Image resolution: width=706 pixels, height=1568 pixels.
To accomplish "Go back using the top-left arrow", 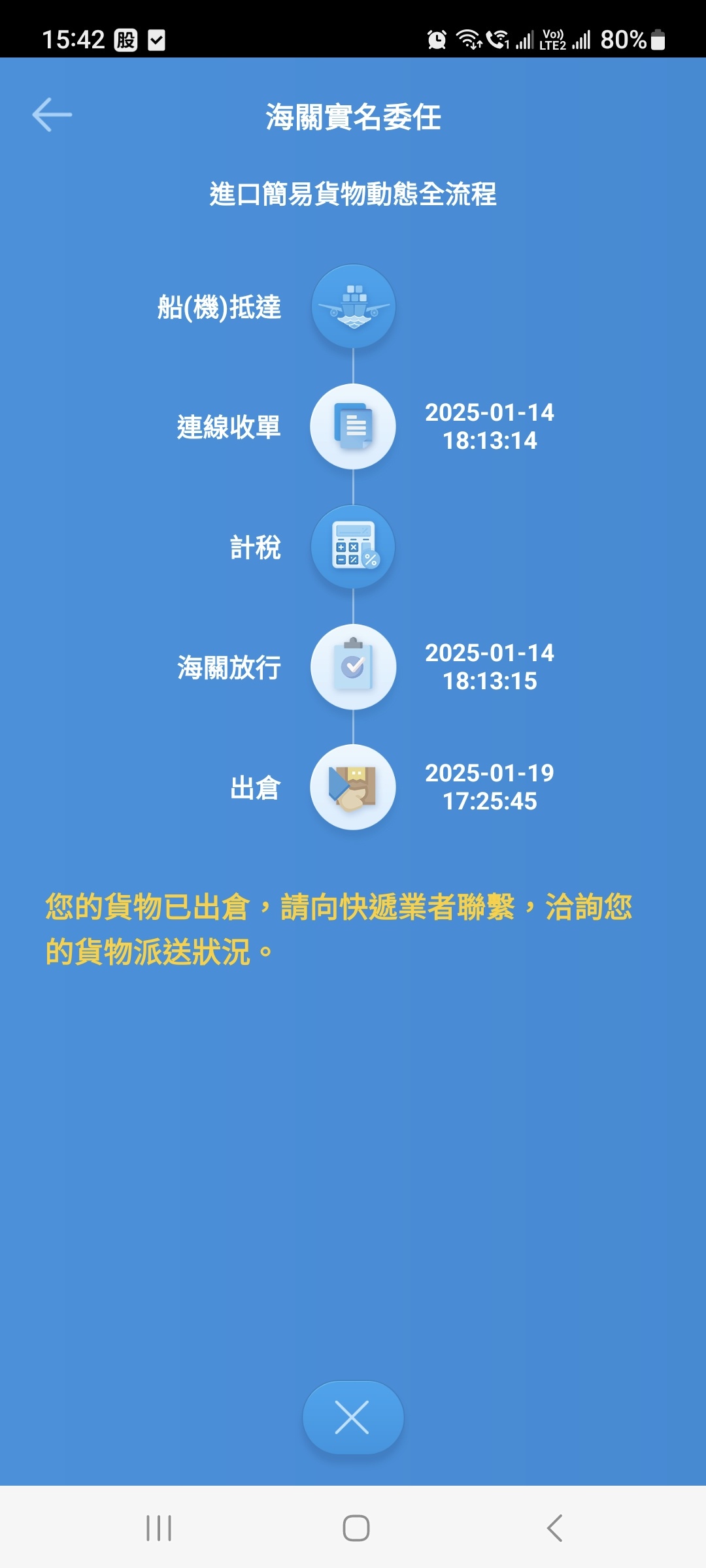I will [52, 115].
